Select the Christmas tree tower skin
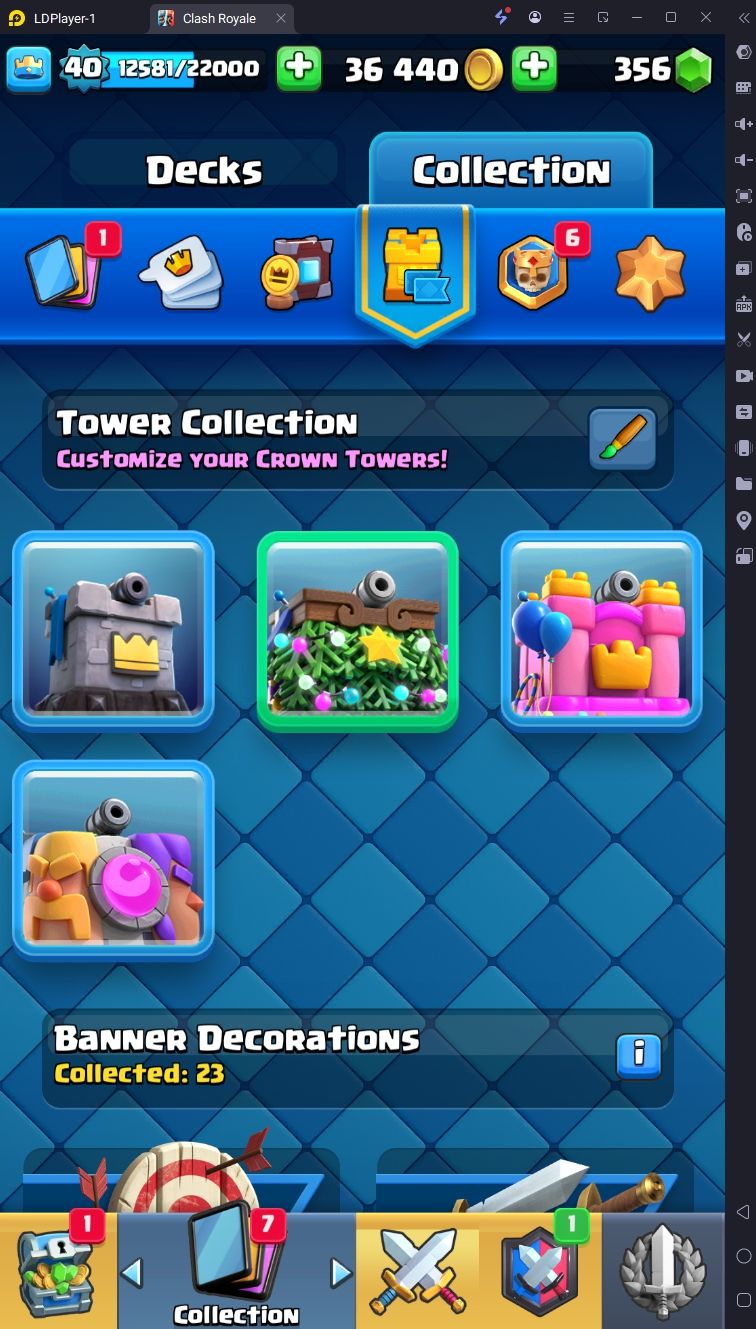Viewport: 756px width, 1329px height. point(358,630)
